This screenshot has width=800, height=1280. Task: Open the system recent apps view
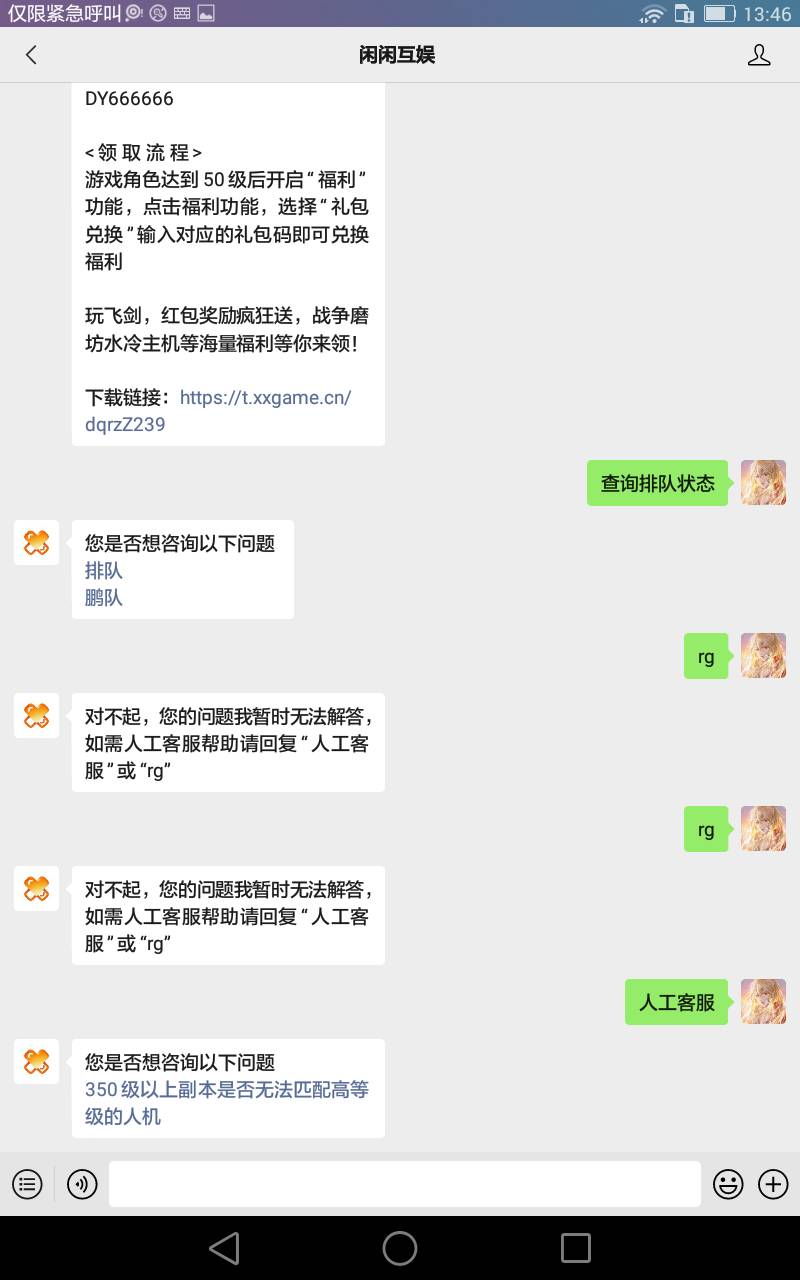575,1248
